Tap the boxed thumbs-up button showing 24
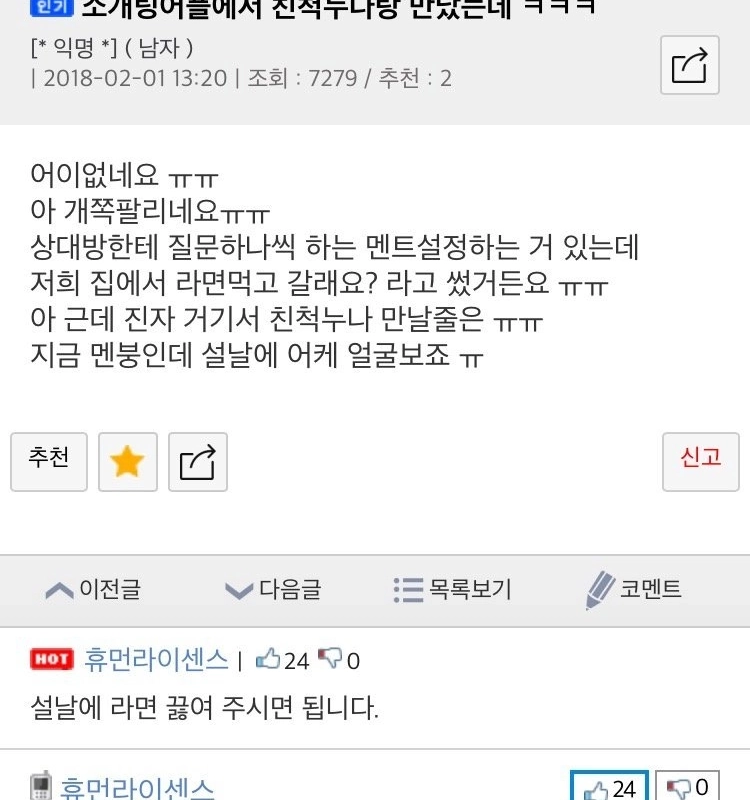Viewport: 750px width, 800px height. [x=610, y=789]
